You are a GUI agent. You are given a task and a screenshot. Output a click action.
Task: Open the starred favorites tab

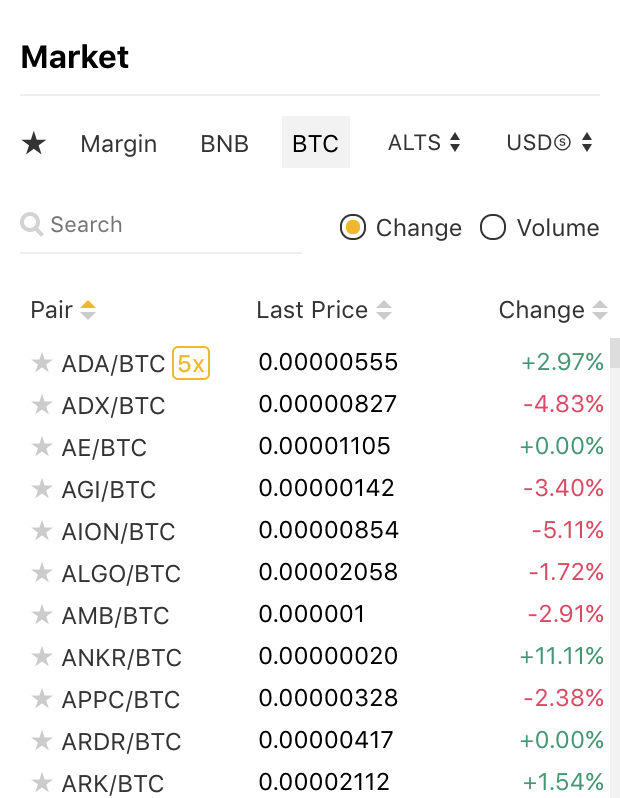pyautogui.click(x=34, y=143)
